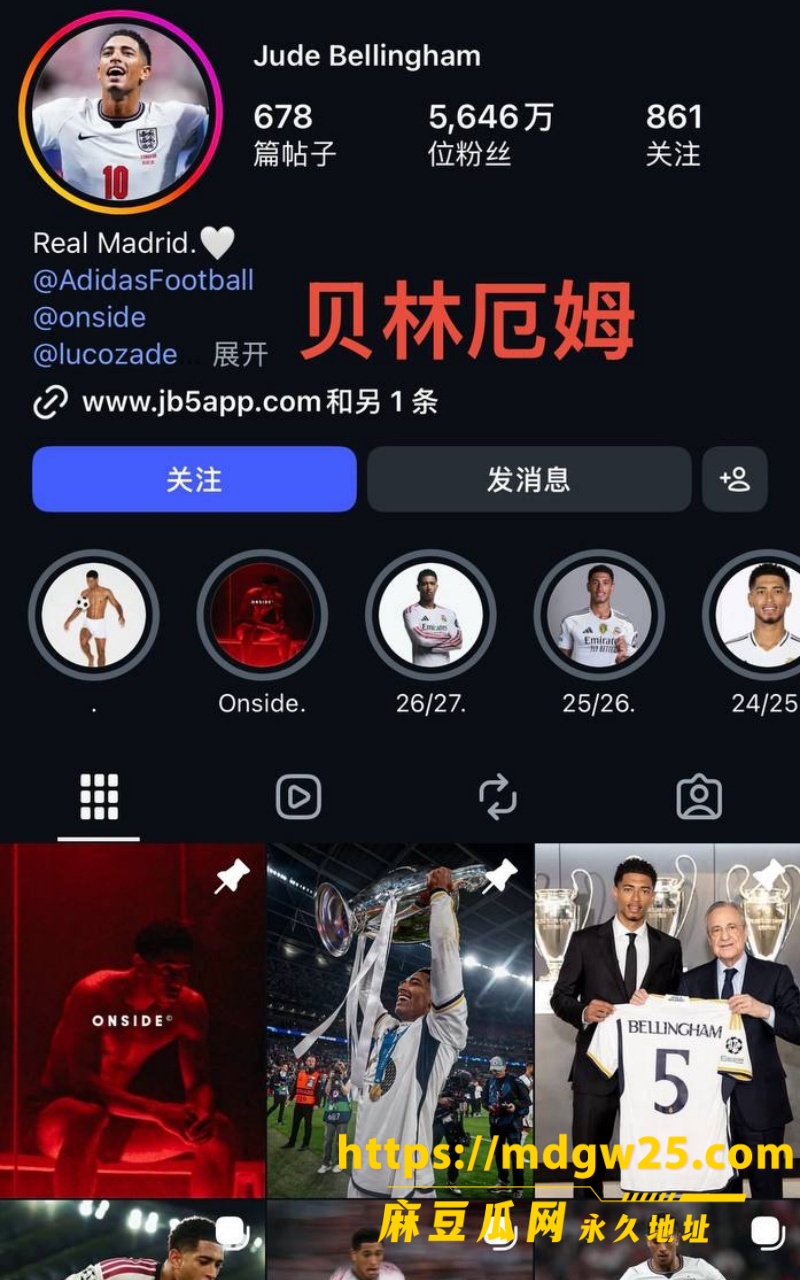Select the posts grid tab
This screenshot has height=1280, width=800.
[99, 797]
